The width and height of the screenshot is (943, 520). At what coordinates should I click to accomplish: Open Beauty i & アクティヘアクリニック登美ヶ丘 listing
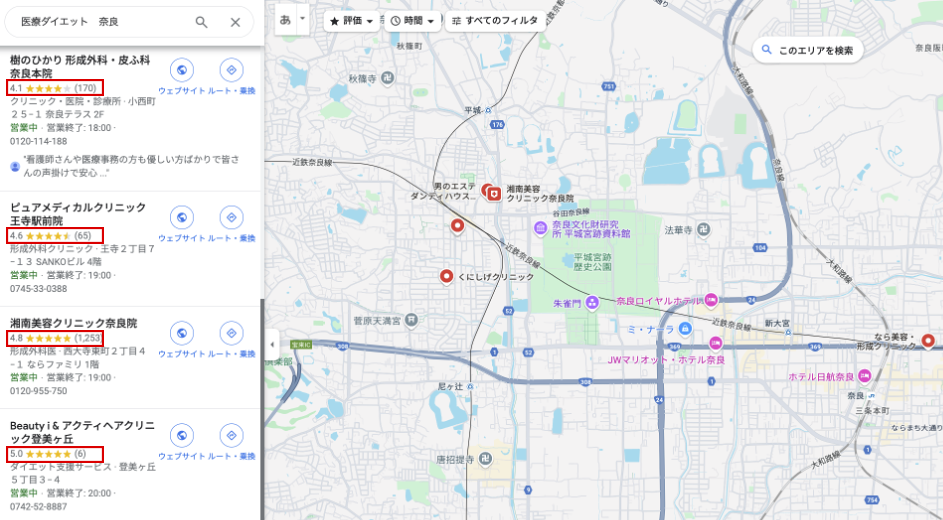[82, 432]
